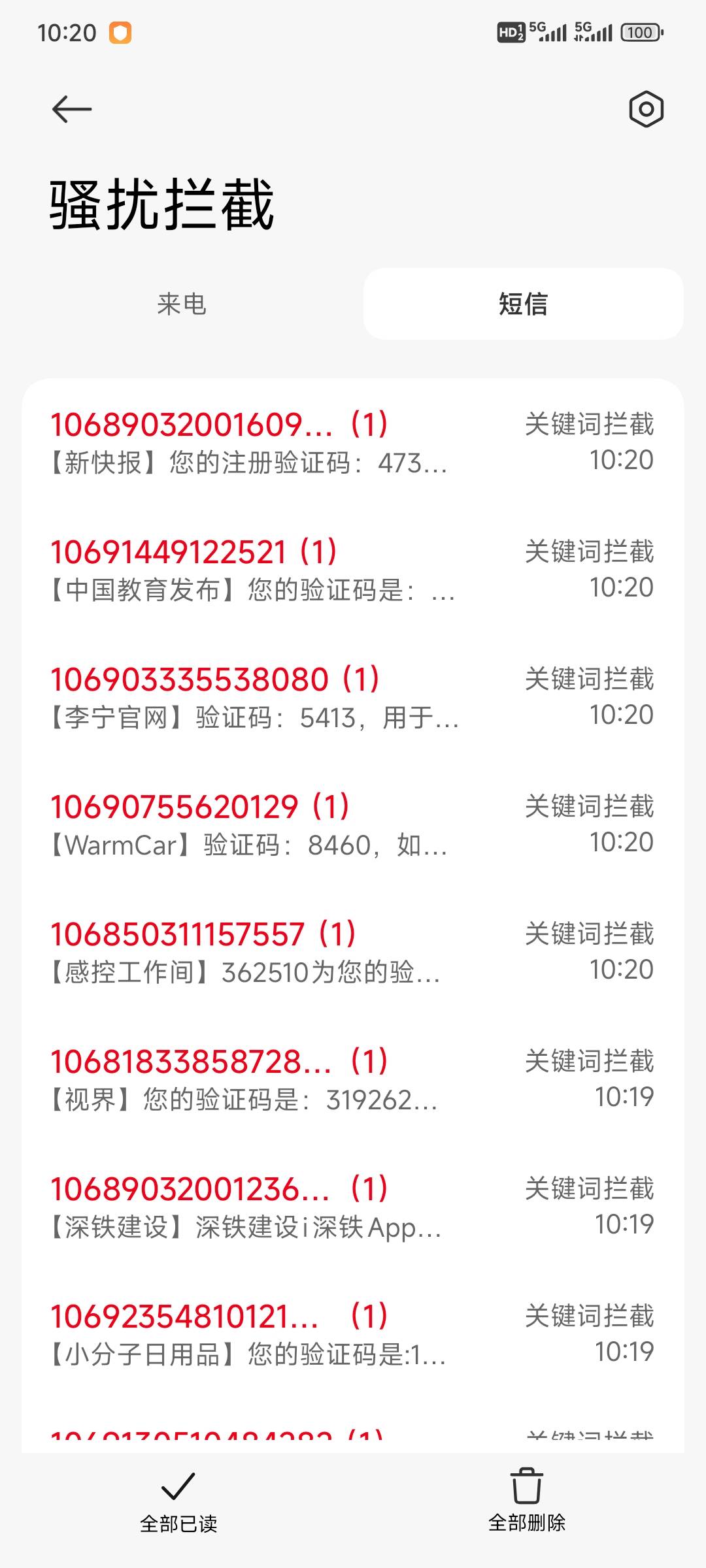706x1568 pixels.
Task: Open the 感控工作间 message
Action: point(353,952)
